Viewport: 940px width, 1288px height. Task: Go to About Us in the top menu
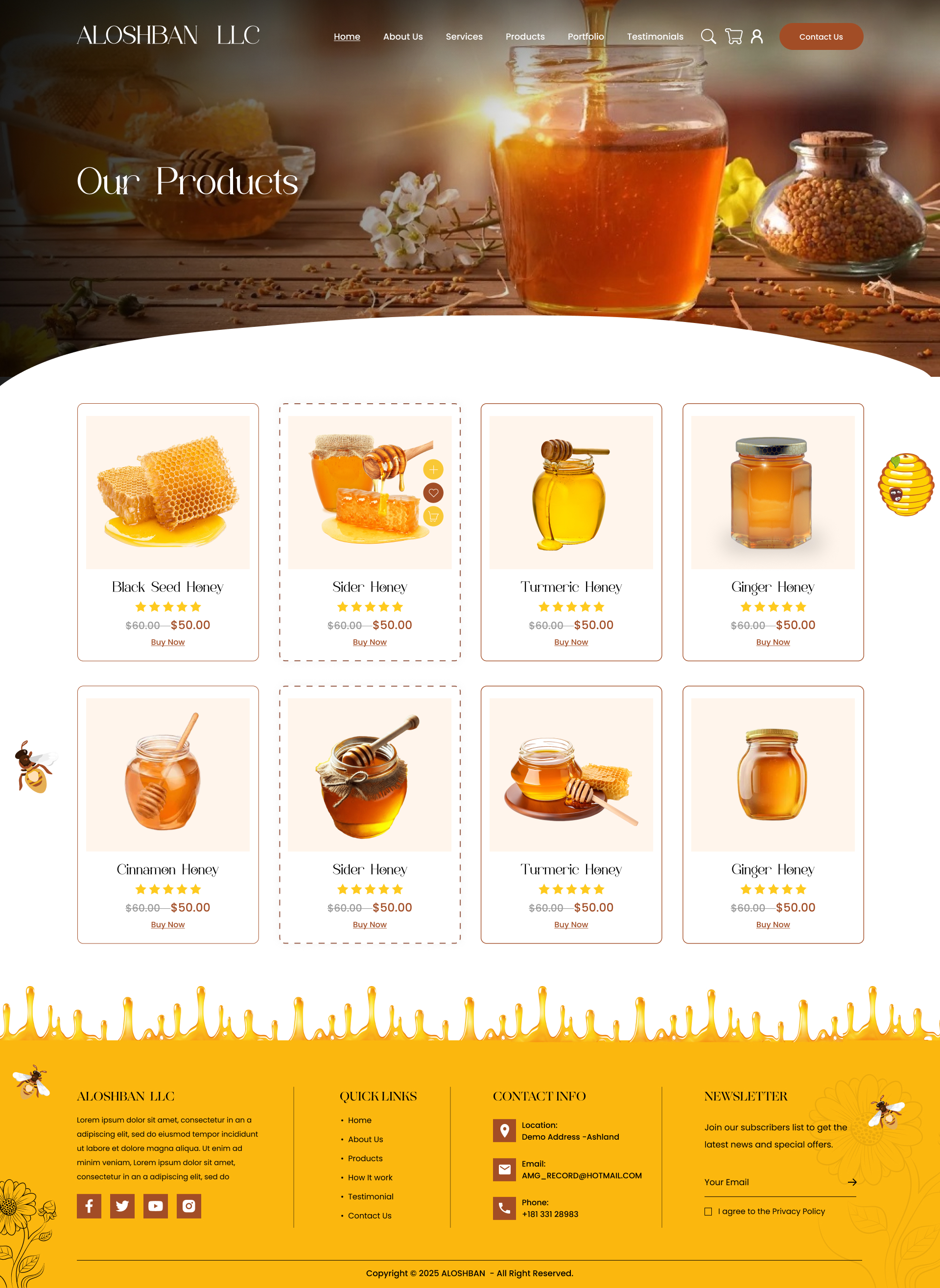click(403, 36)
